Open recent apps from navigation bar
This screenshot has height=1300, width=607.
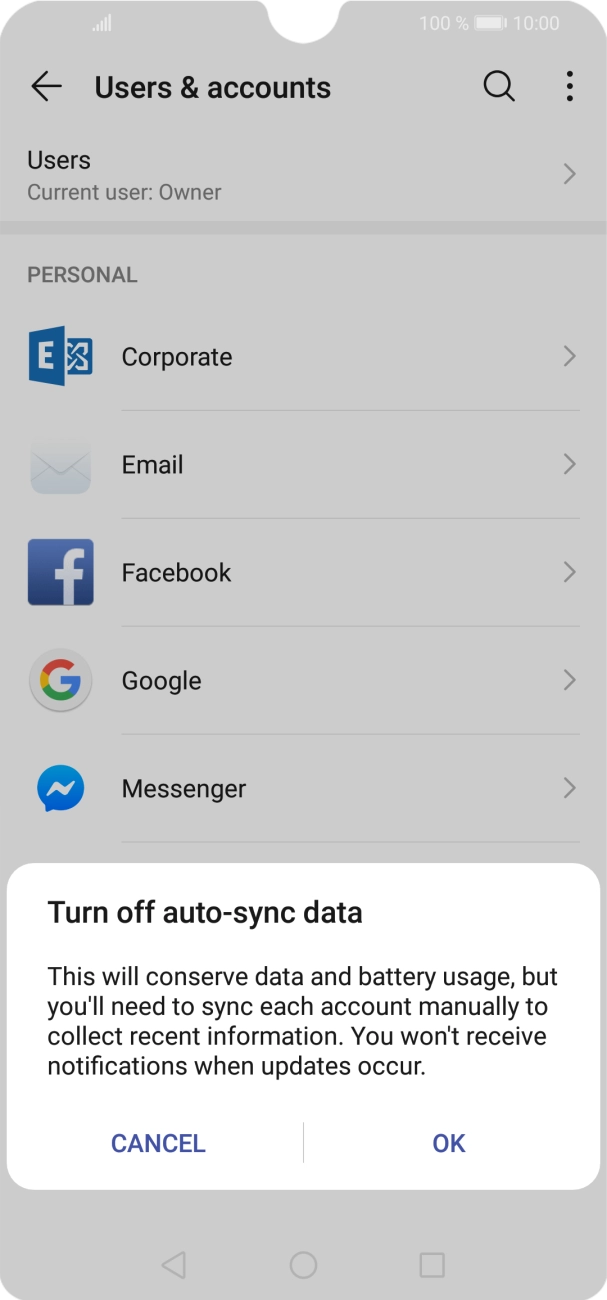[431, 1265]
